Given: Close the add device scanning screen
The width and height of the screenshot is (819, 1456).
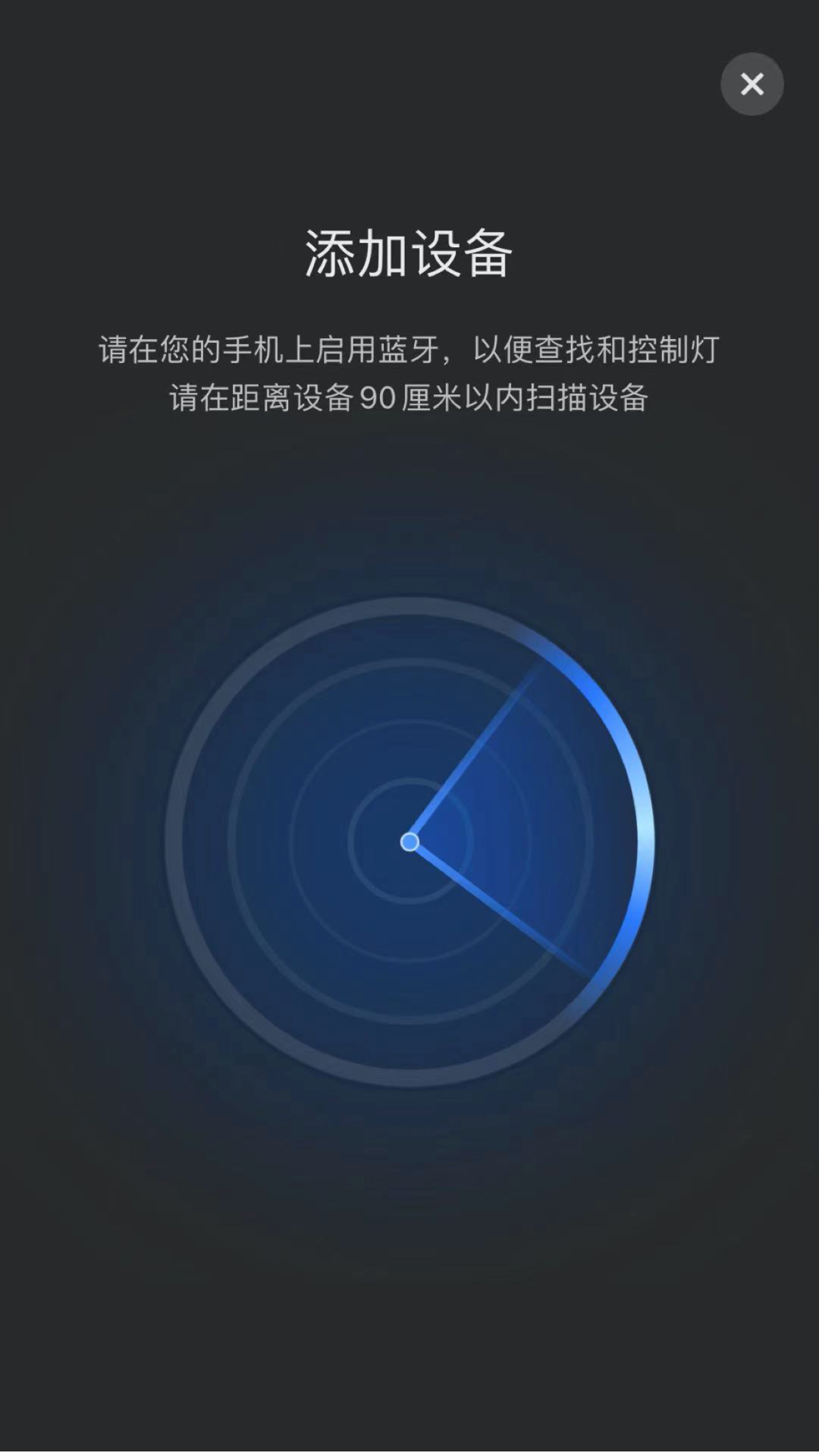Looking at the screenshot, I should [x=752, y=84].
